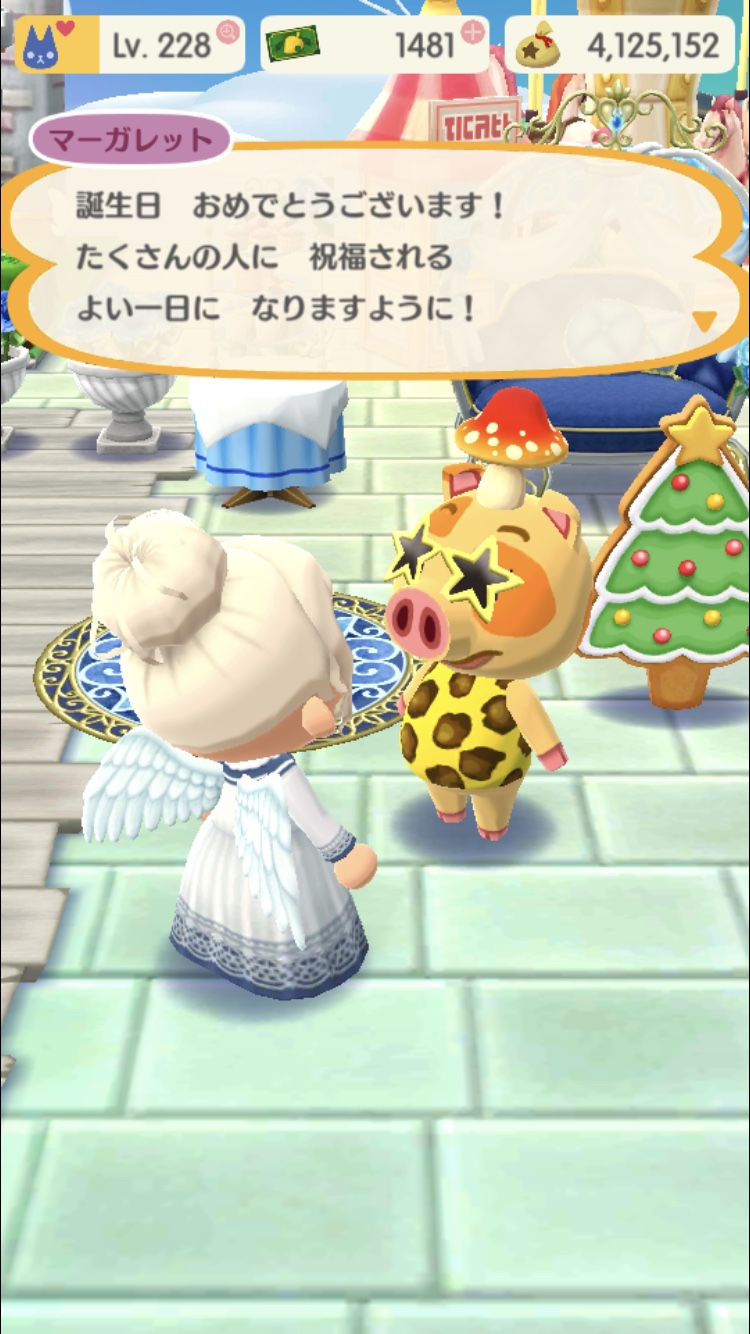Tap the plus icon to add Leaf Tickets
The height and width of the screenshot is (1334, 750).
[x=473, y=32]
